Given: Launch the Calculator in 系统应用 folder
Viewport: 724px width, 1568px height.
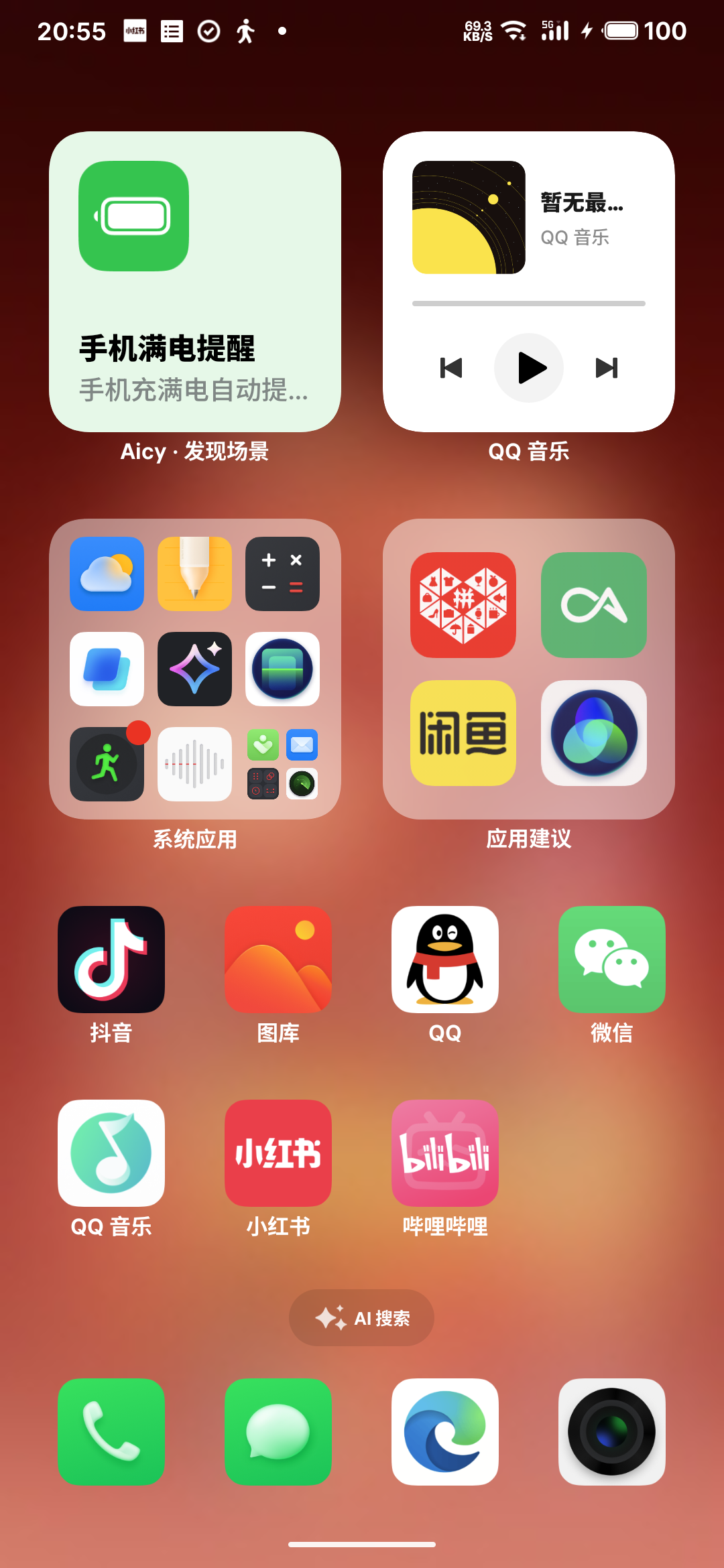Looking at the screenshot, I should point(282,574).
